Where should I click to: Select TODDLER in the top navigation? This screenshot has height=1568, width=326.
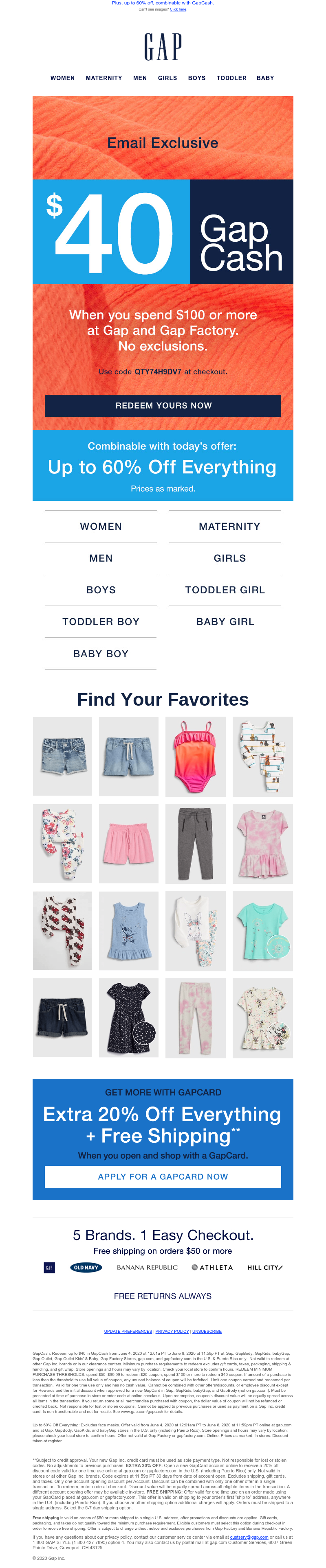coord(231,78)
